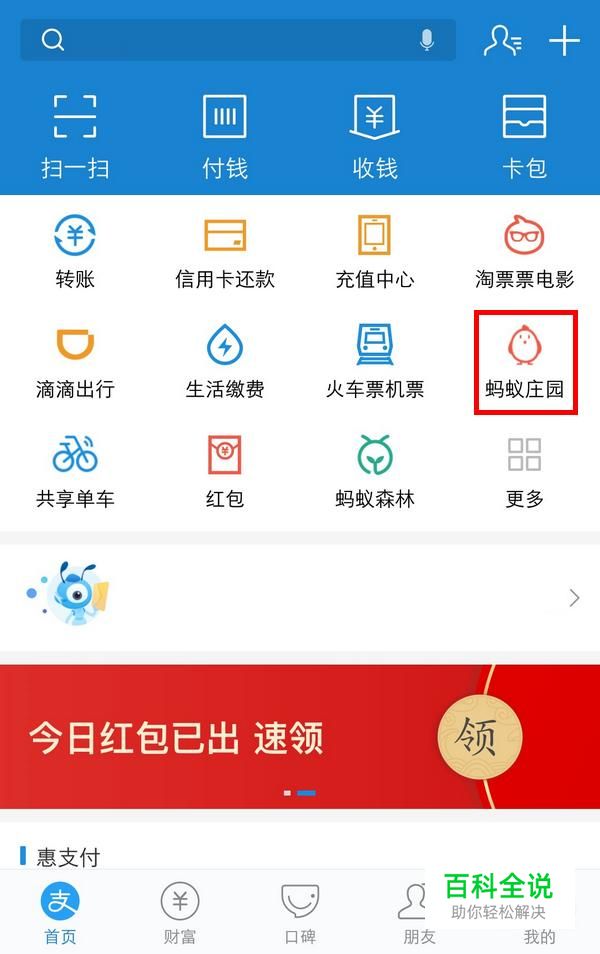Tap the microphone voice search icon

click(427, 40)
